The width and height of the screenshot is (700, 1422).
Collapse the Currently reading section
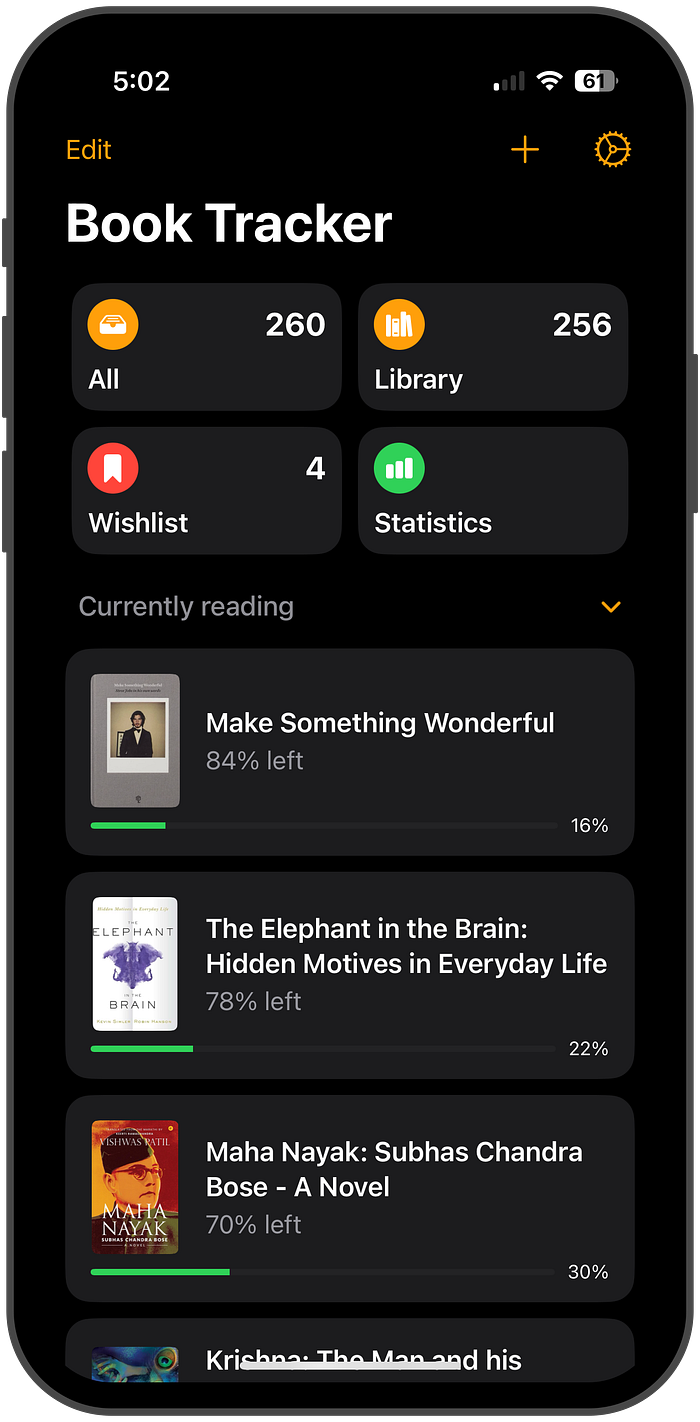[611, 607]
